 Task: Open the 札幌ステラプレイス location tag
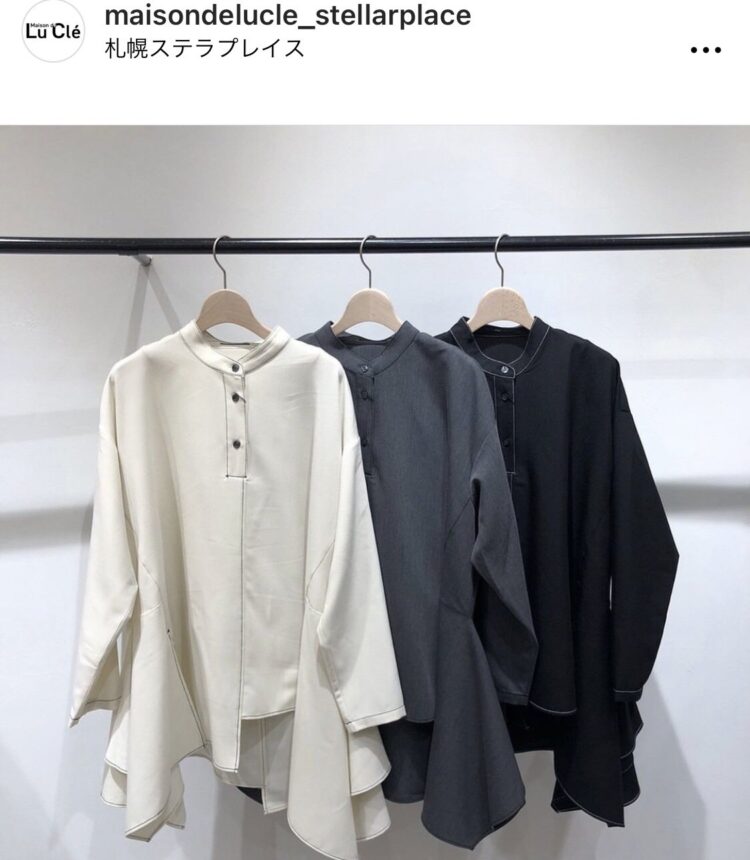coord(204,48)
